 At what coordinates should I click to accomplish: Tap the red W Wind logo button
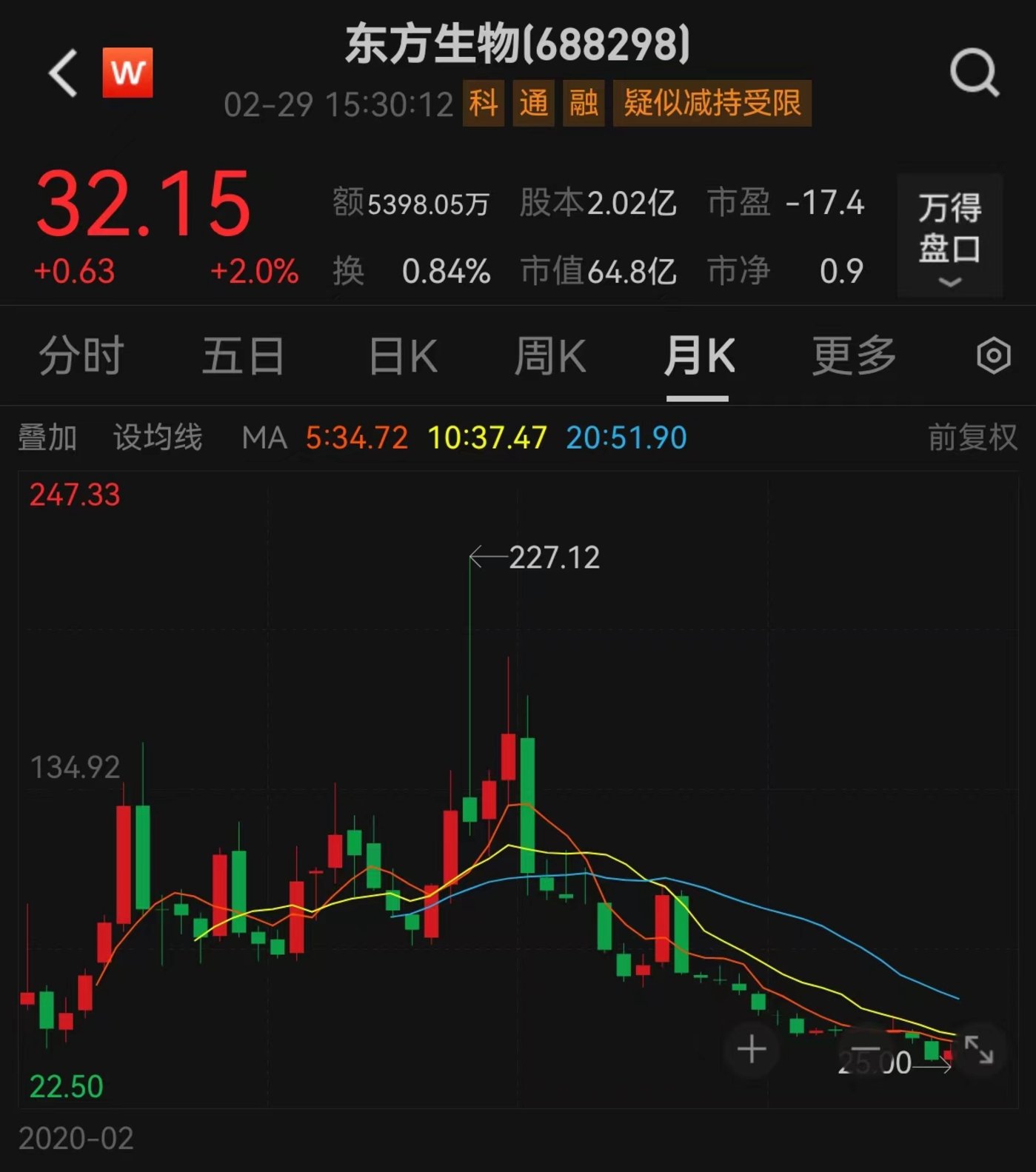tap(127, 73)
